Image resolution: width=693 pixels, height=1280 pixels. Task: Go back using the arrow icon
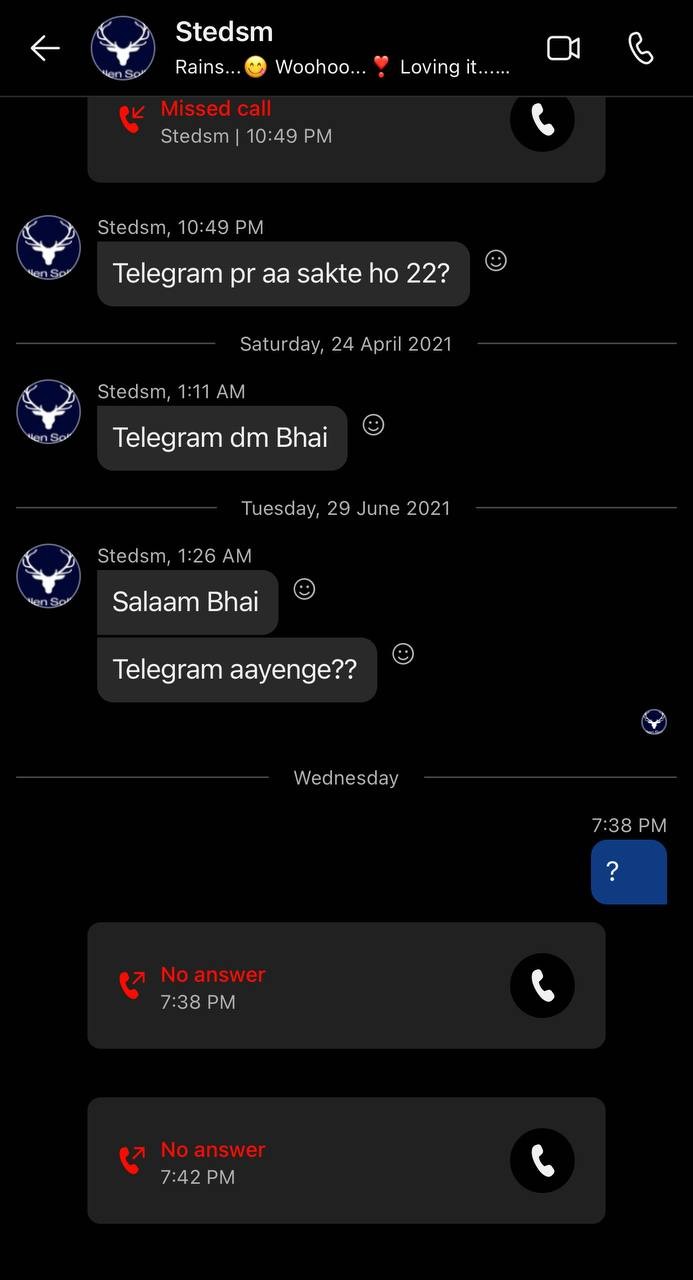(45, 48)
